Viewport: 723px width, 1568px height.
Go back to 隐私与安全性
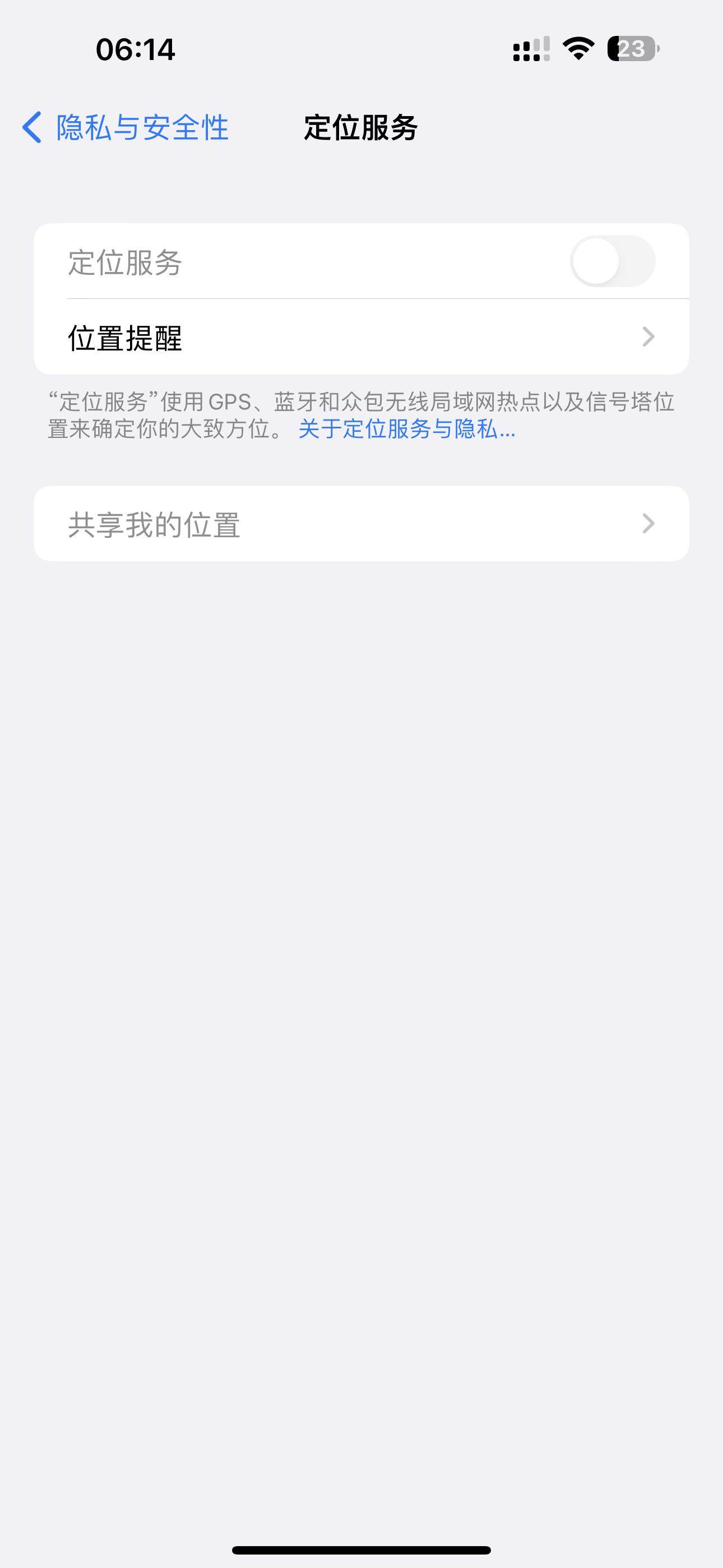point(126,128)
